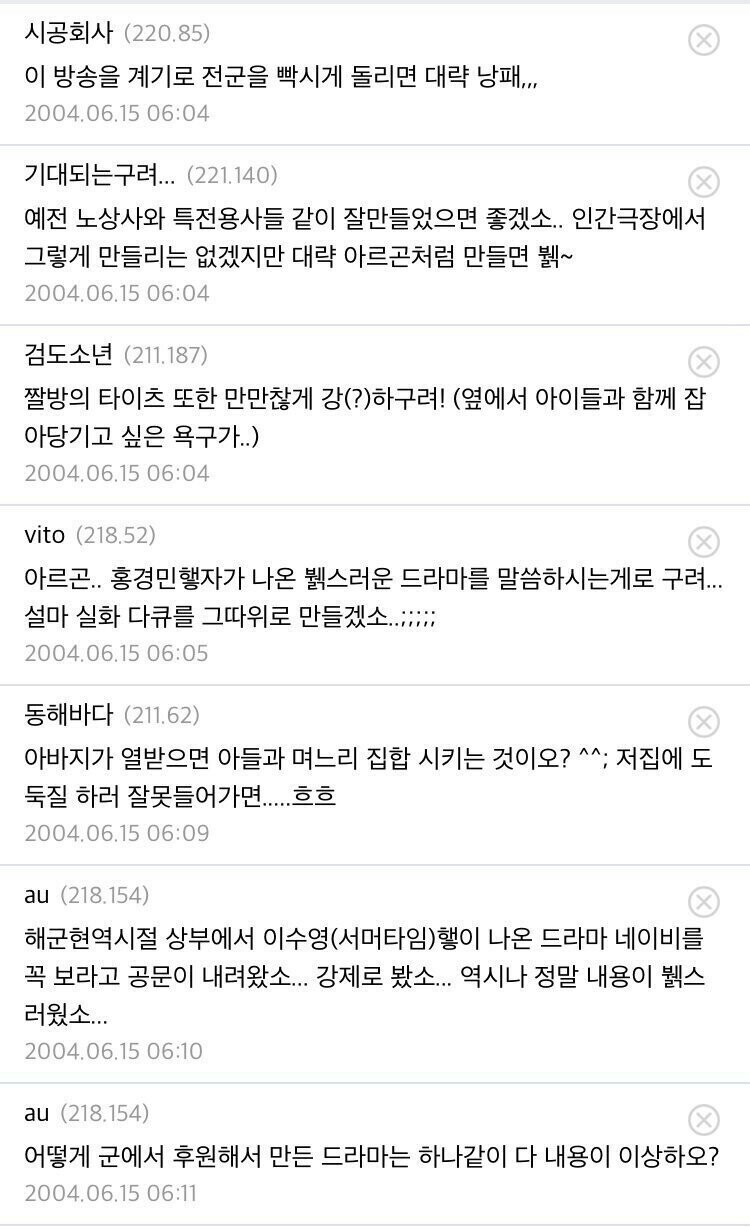The image size is (750, 1227).
Task: Delete 동해바다's comment
Action: (704, 721)
